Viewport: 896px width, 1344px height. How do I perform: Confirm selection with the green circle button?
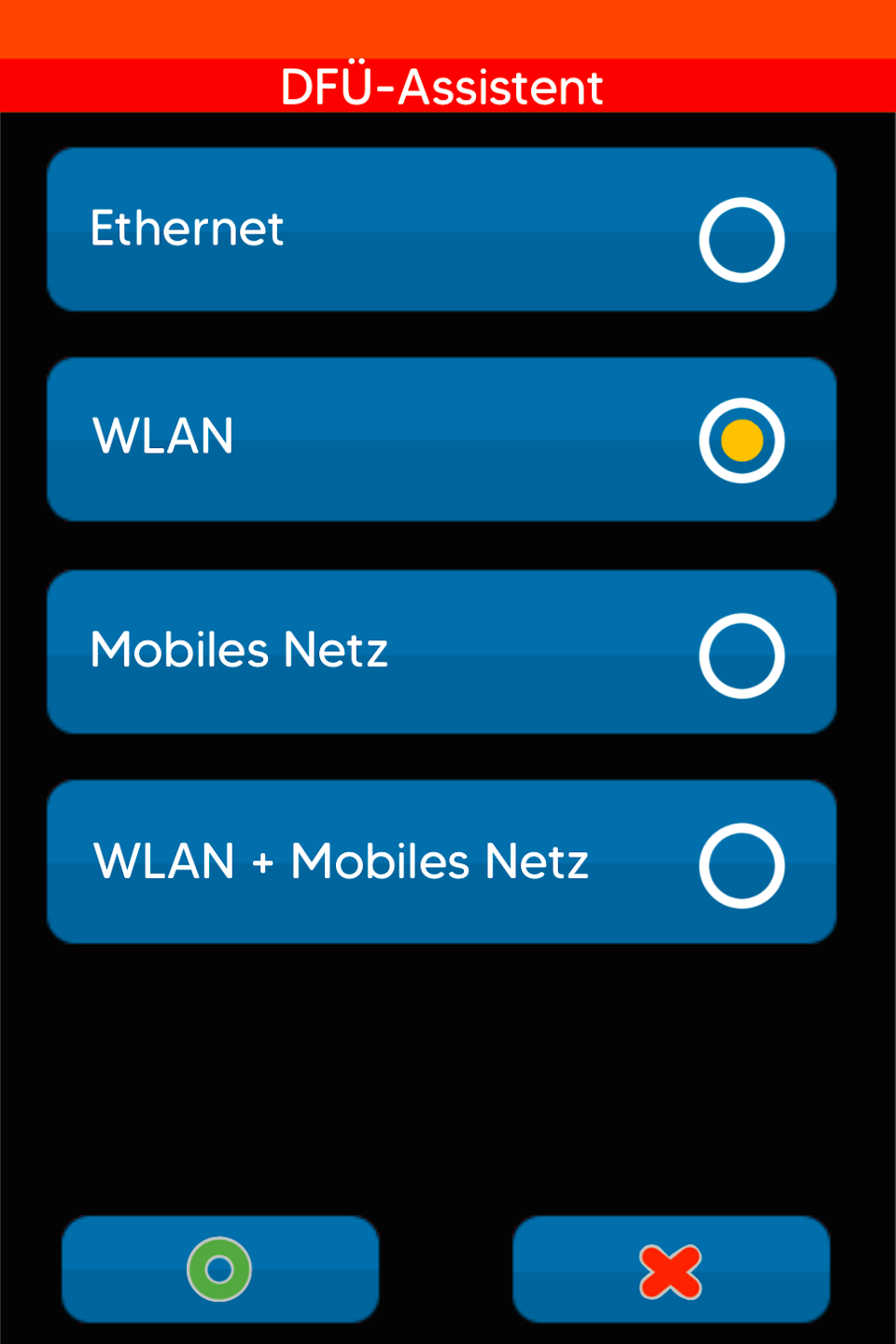point(220,1269)
